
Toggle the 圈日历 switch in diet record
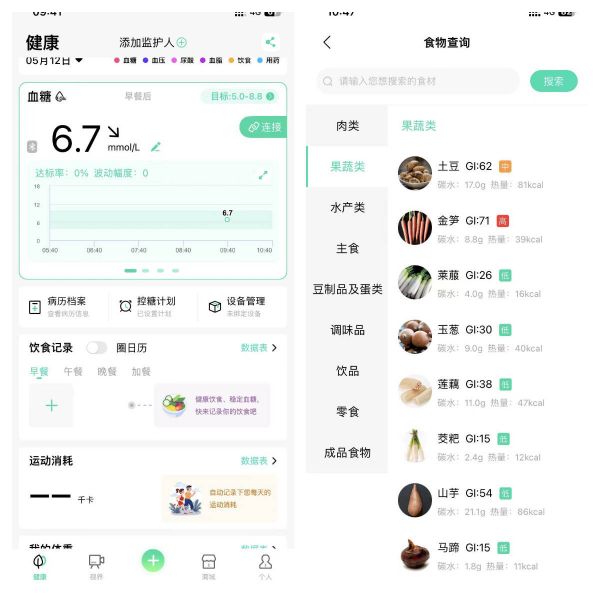96,348
